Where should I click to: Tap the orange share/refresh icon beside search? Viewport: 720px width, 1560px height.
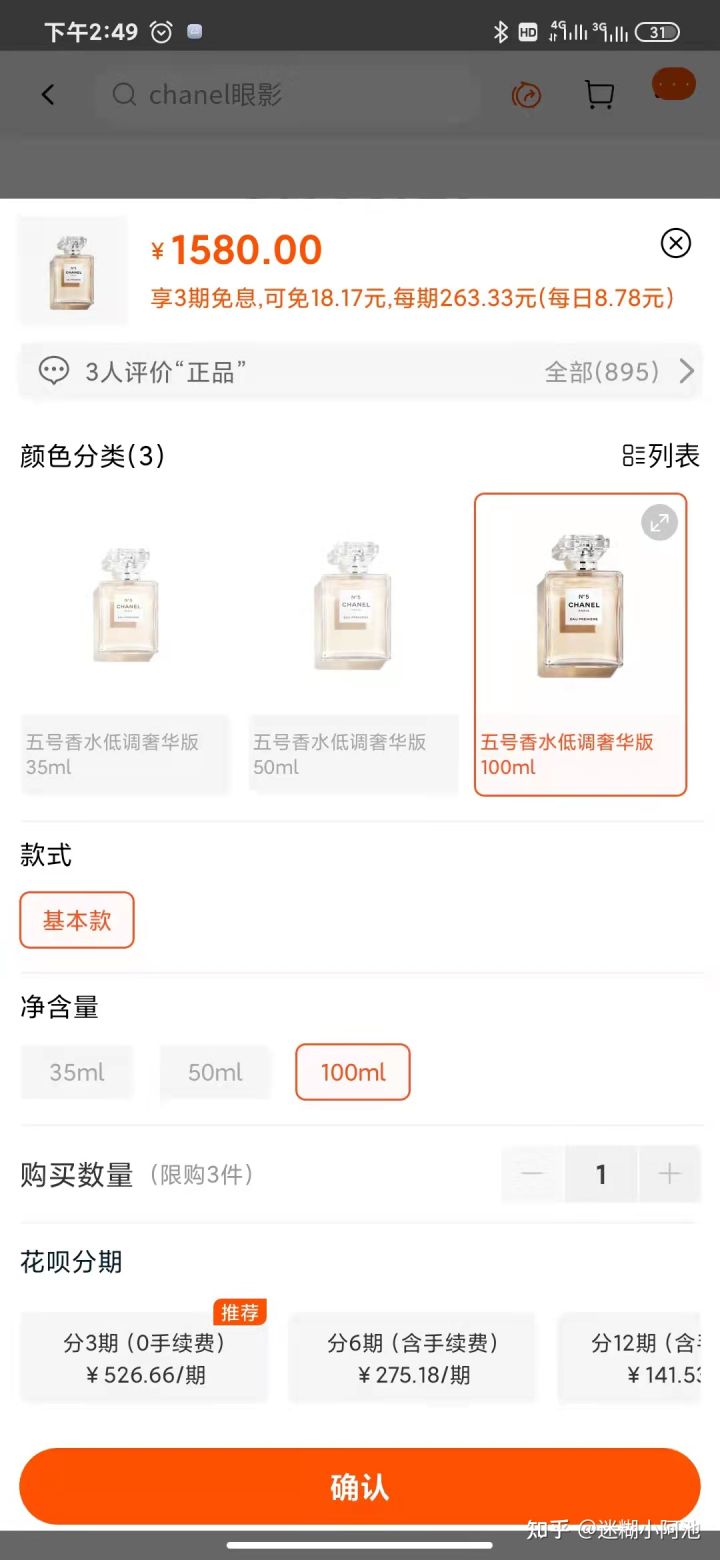(526, 93)
